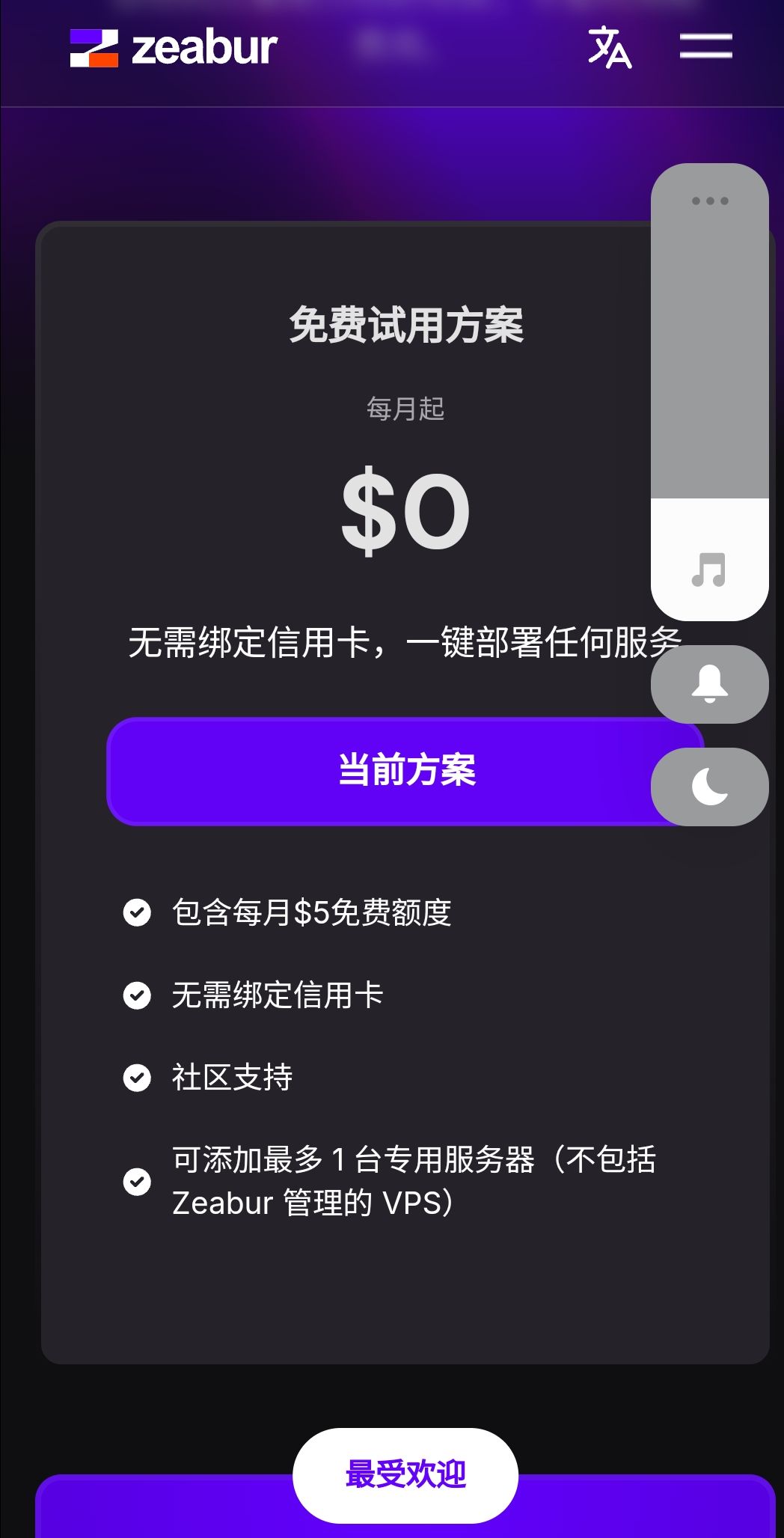The width and height of the screenshot is (784, 1538).
Task: Open the language translation selector
Action: (x=610, y=47)
